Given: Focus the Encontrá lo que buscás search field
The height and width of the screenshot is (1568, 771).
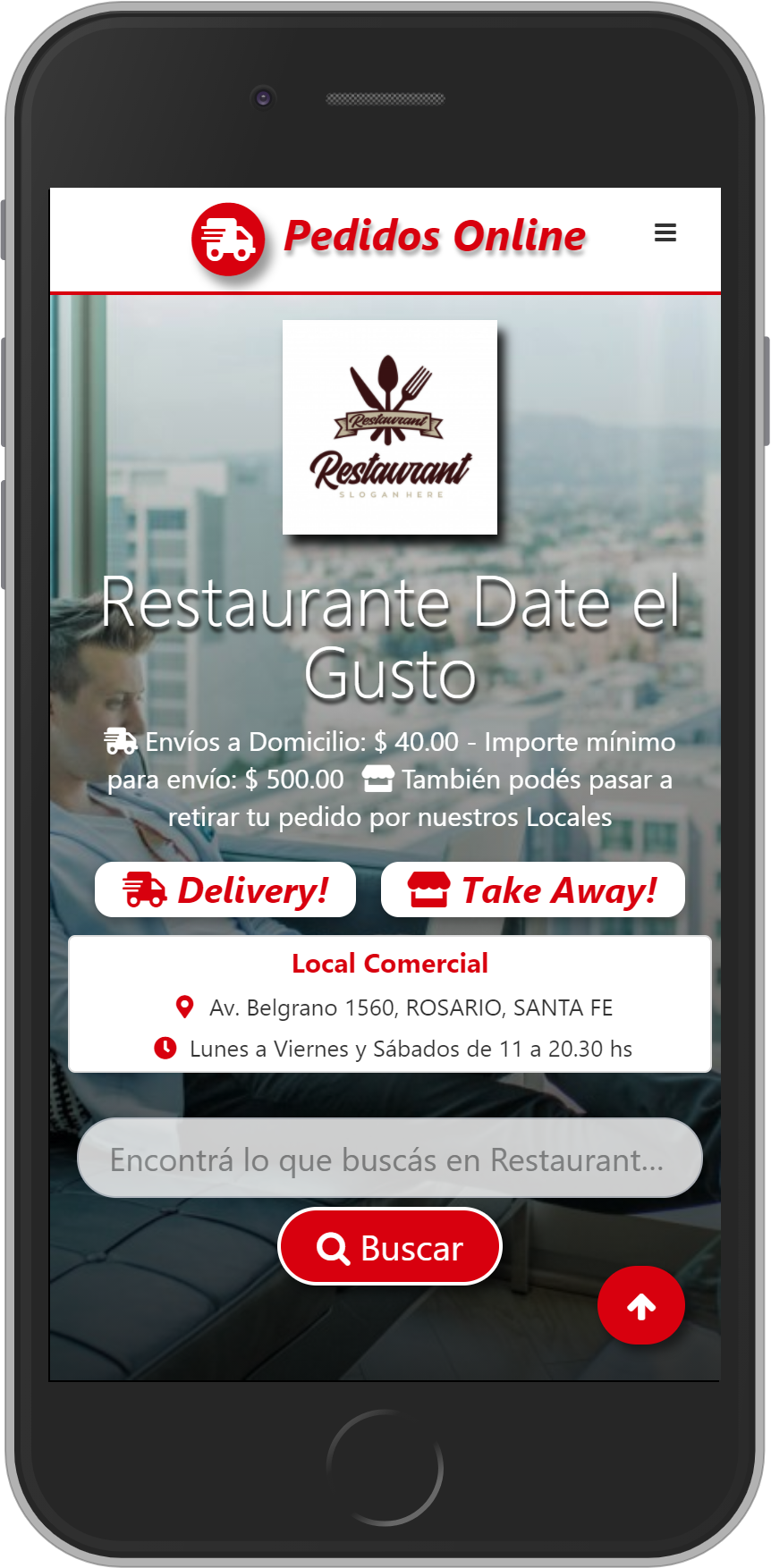Looking at the screenshot, I should 390,1159.
